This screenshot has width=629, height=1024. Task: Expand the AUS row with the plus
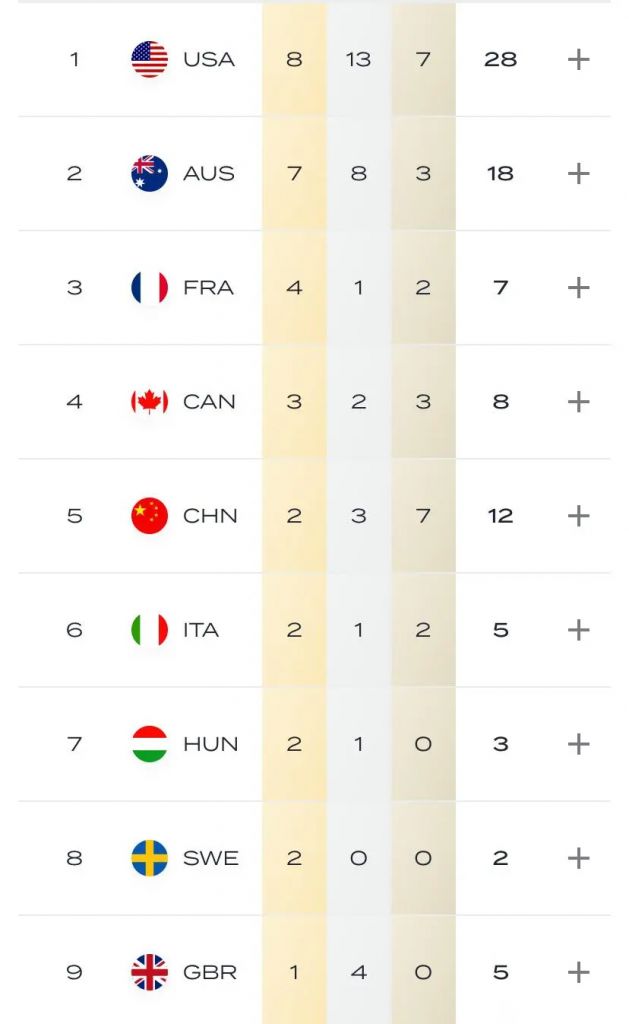578,173
